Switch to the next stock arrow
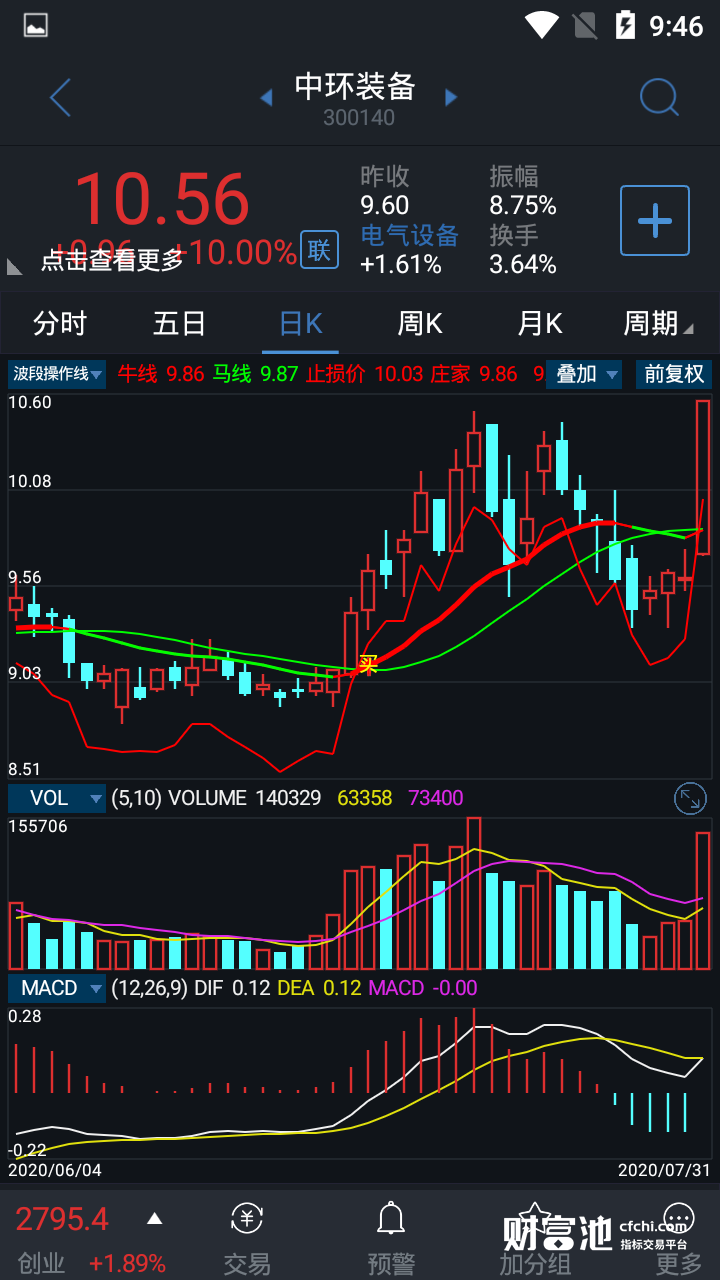The width and height of the screenshot is (720, 1280). pyautogui.click(x=451, y=98)
